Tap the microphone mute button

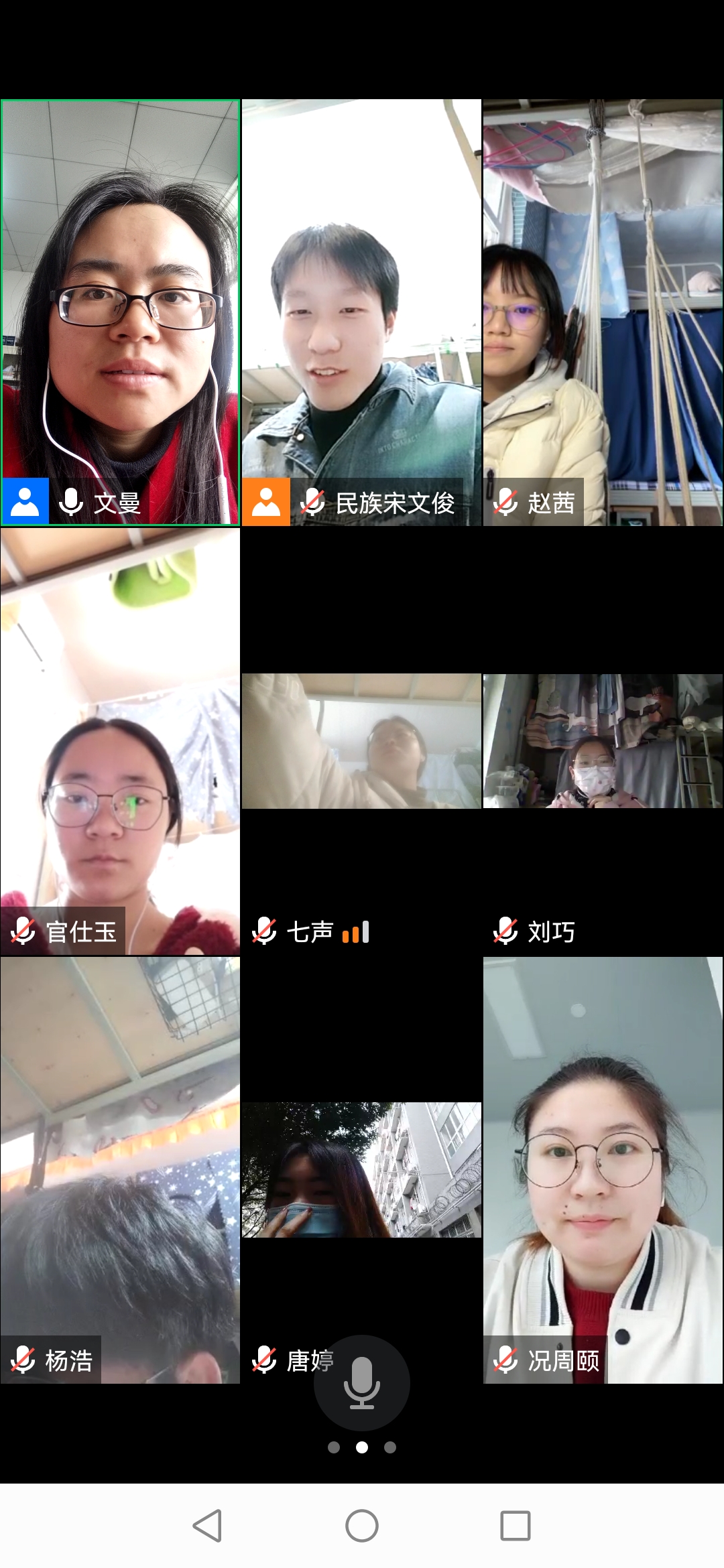click(361, 1383)
